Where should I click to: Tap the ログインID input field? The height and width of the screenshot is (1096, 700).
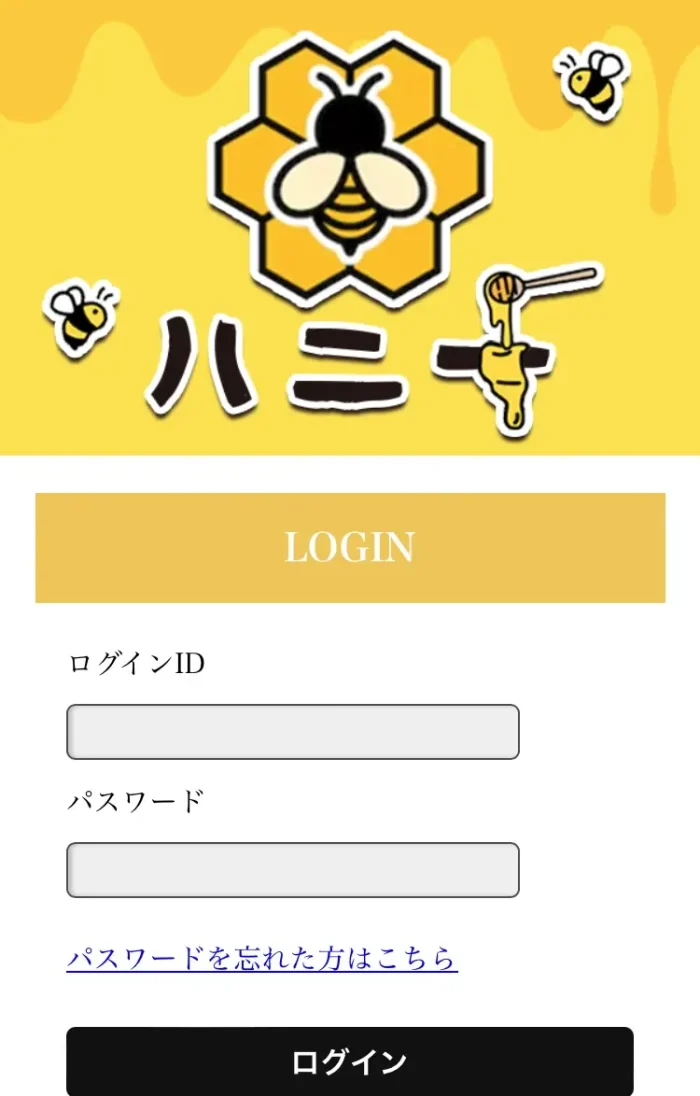292,732
